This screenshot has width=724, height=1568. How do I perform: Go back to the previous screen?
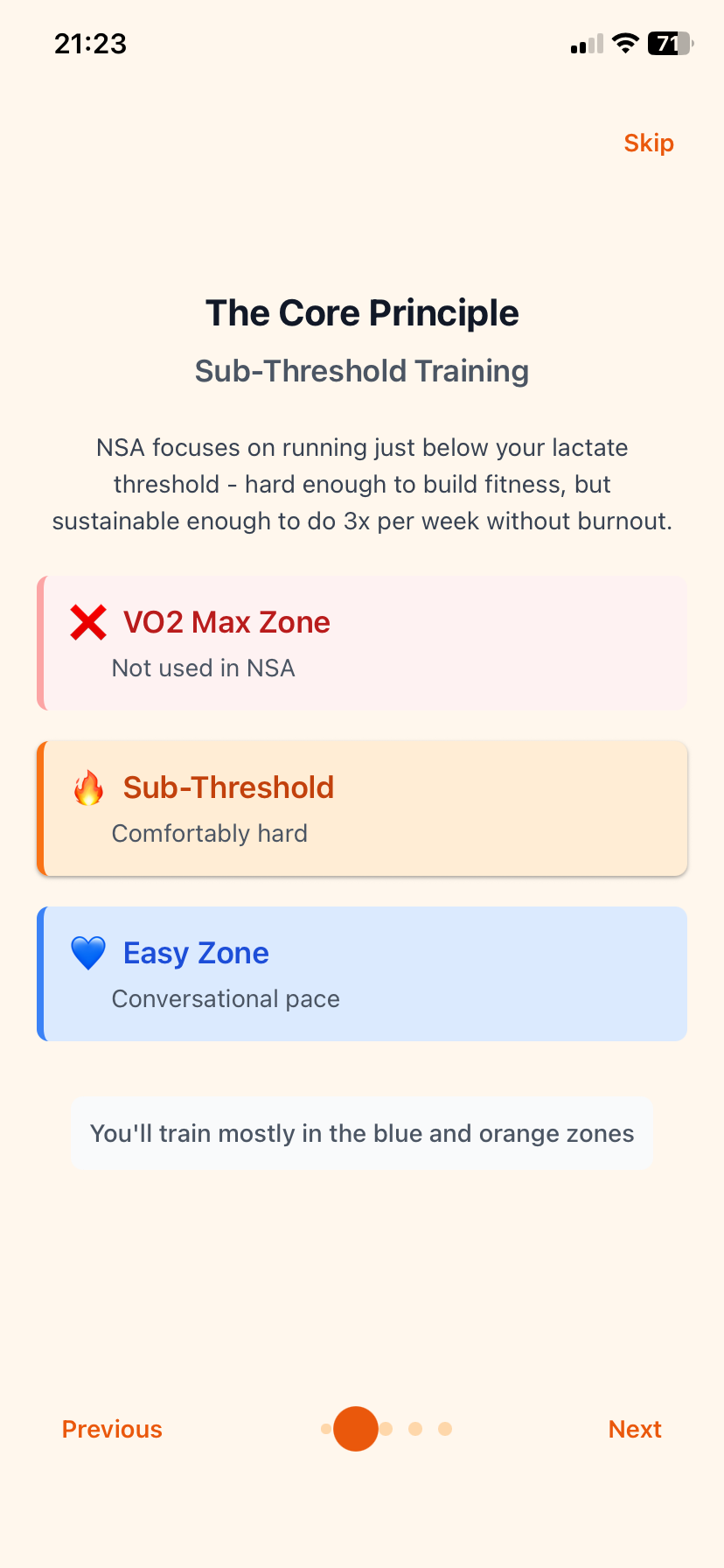112,1428
